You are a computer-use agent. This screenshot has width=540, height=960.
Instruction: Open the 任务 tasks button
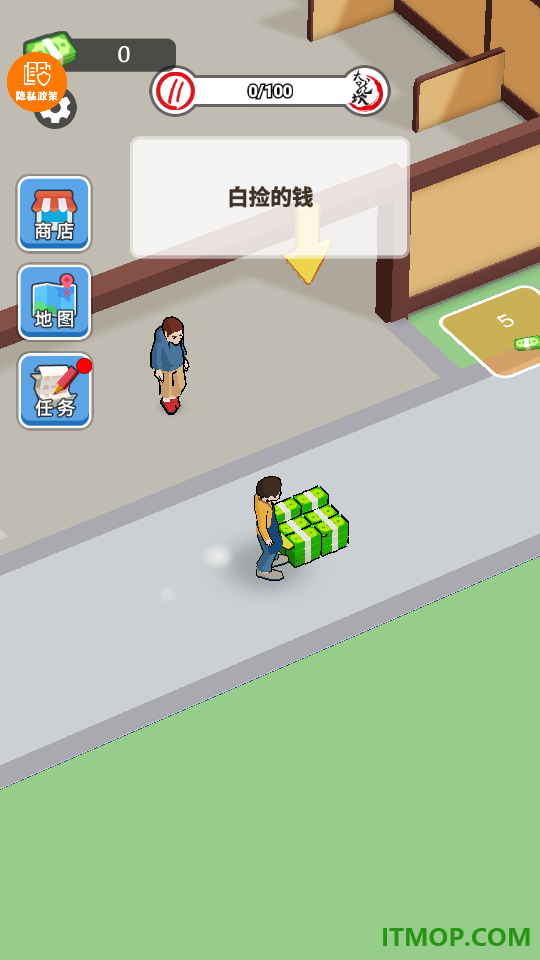coord(54,391)
